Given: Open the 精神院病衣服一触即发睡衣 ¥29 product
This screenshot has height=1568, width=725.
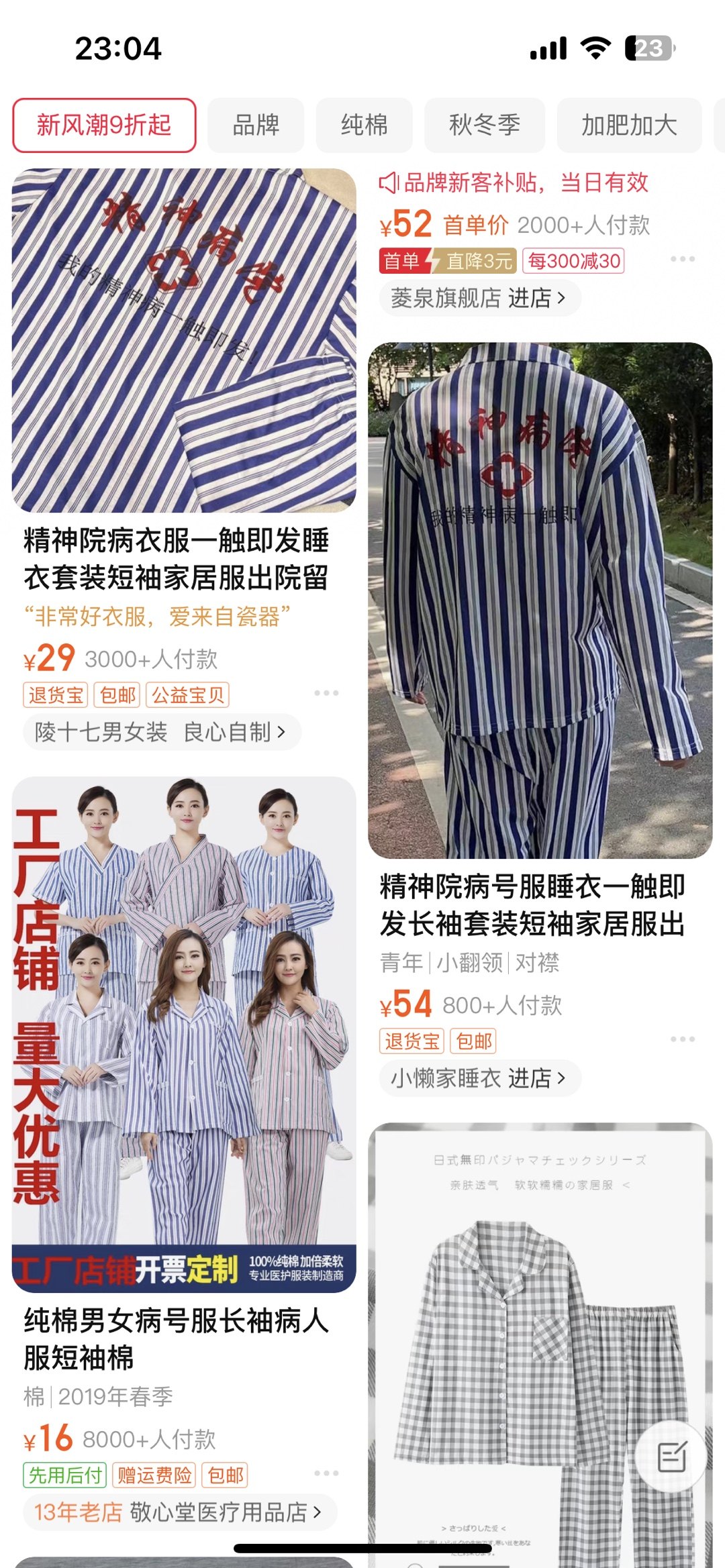Looking at the screenshot, I should point(183,340).
